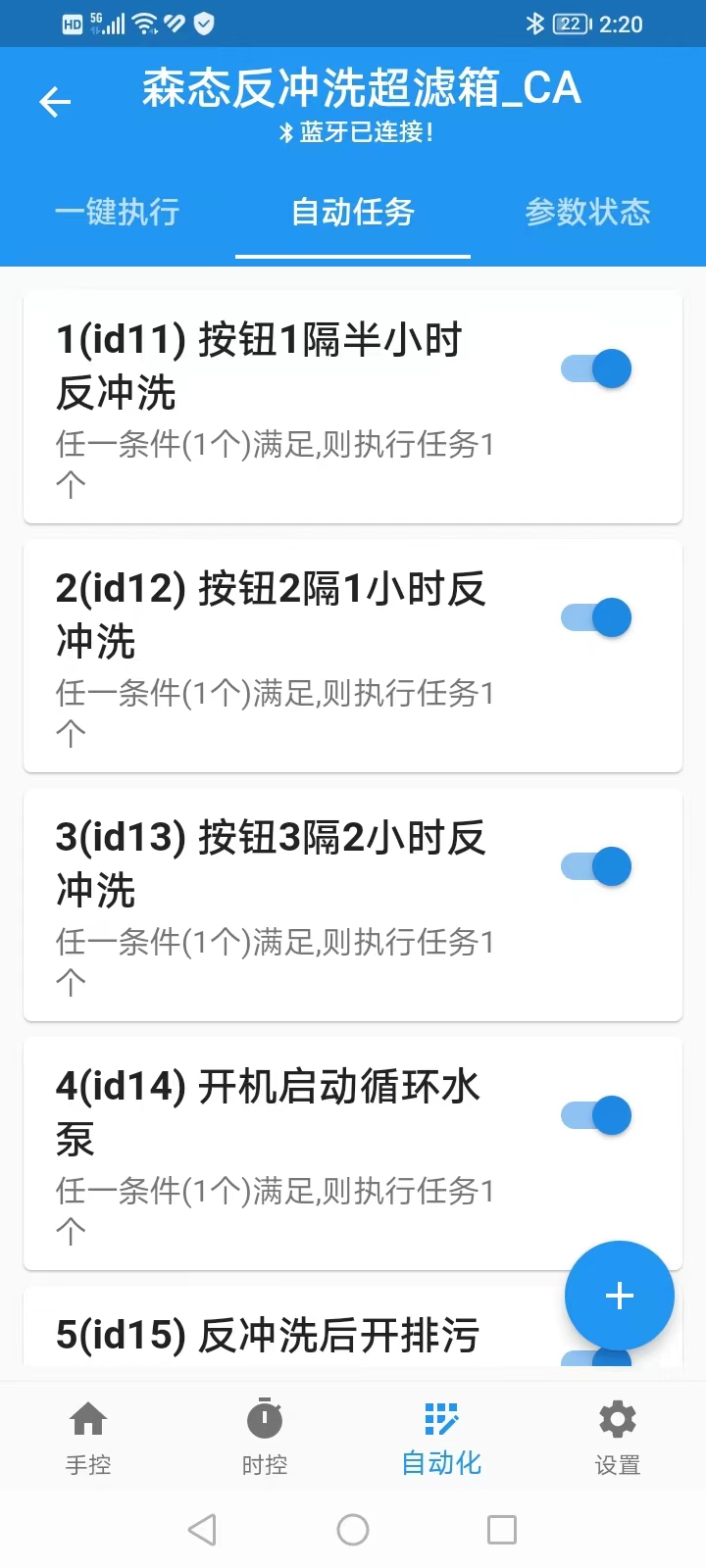This screenshot has height=1568, width=706.
Task: Toggle task 3(id13) switch on the right
Action: [593, 866]
